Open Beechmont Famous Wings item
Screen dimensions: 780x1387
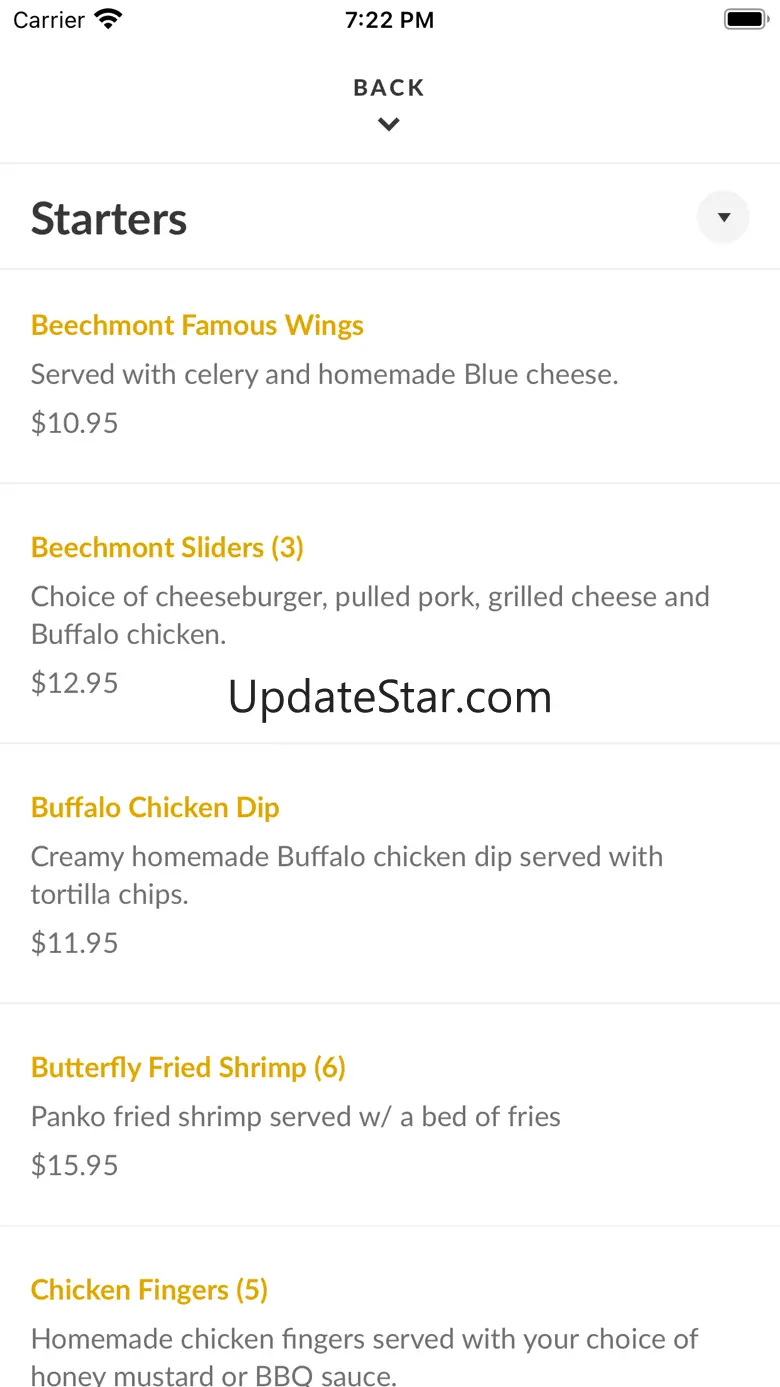click(x=197, y=326)
